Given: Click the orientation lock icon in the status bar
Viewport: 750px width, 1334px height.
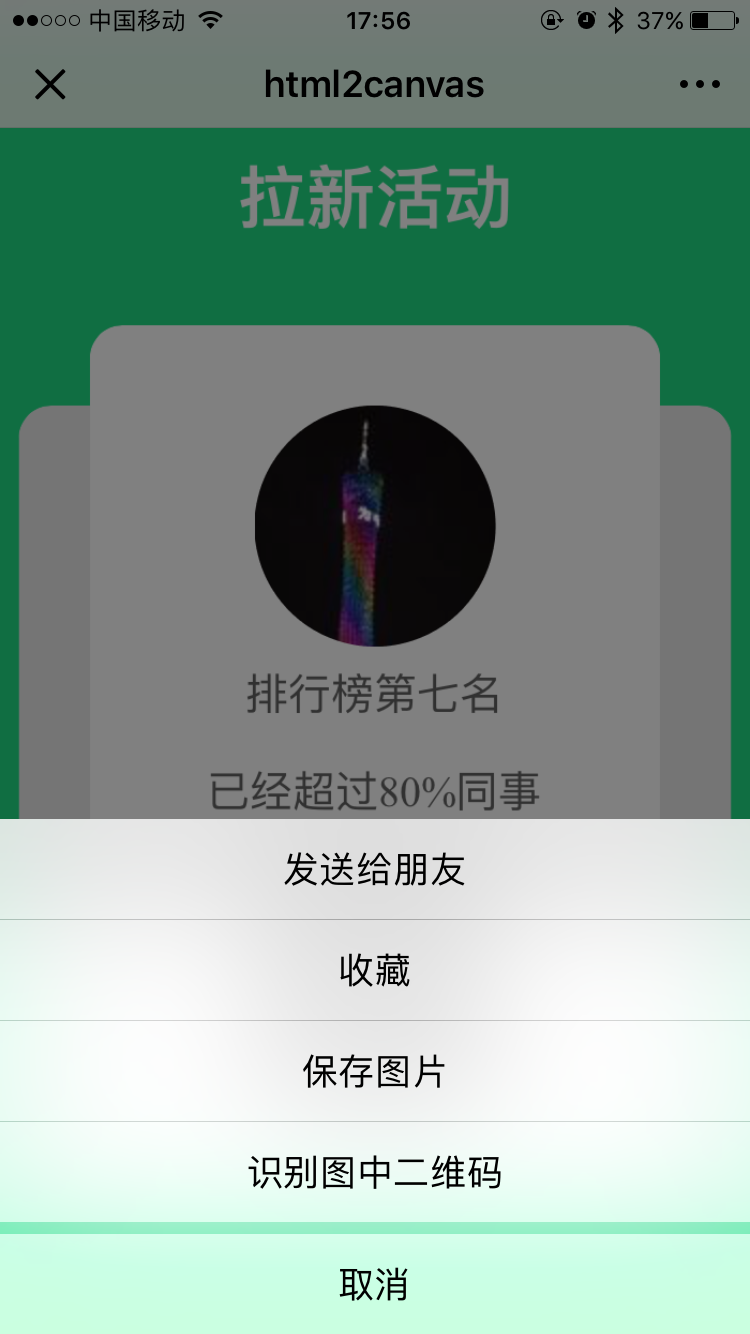Looking at the screenshot, I should point(551,19).
